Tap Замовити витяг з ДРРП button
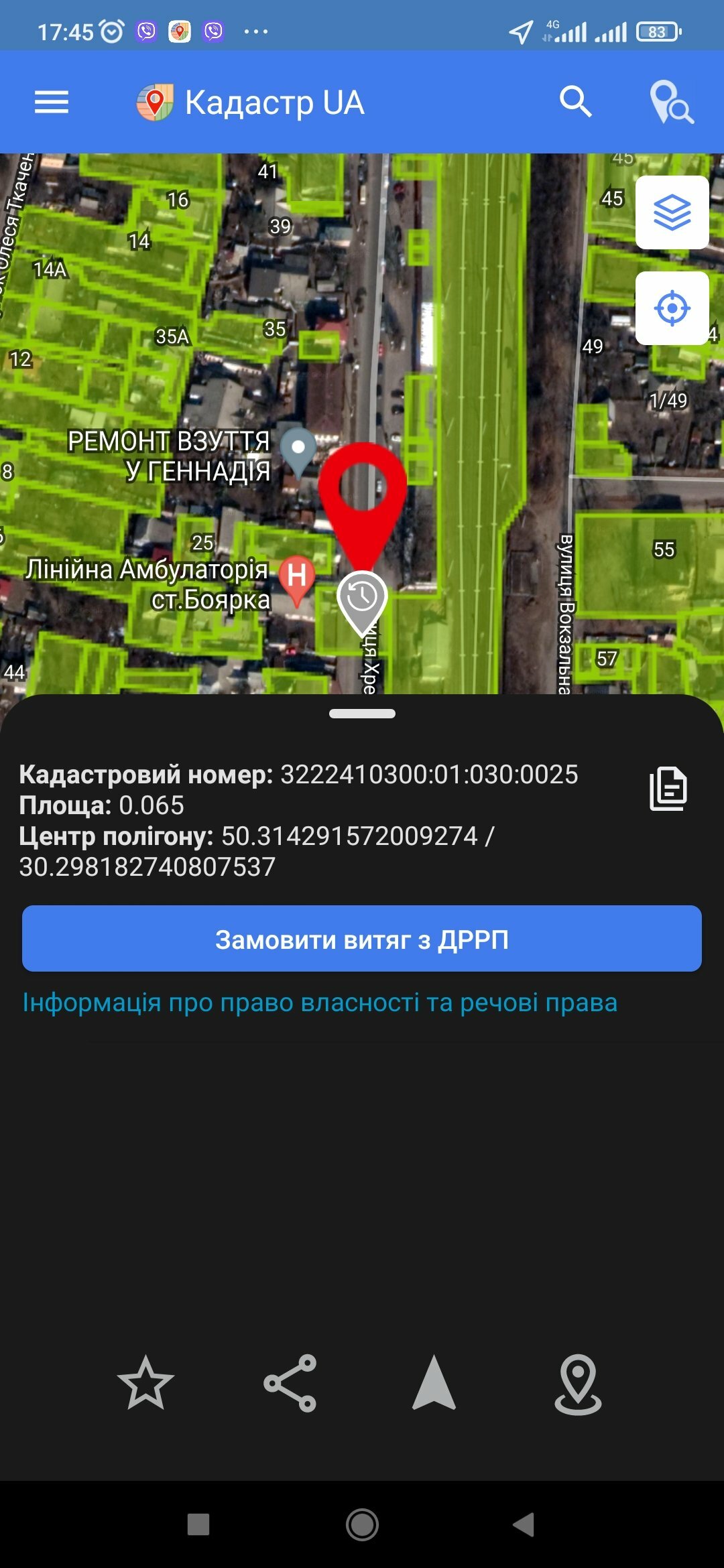Viewport: 724px width, 1568px height. point(362,939)
